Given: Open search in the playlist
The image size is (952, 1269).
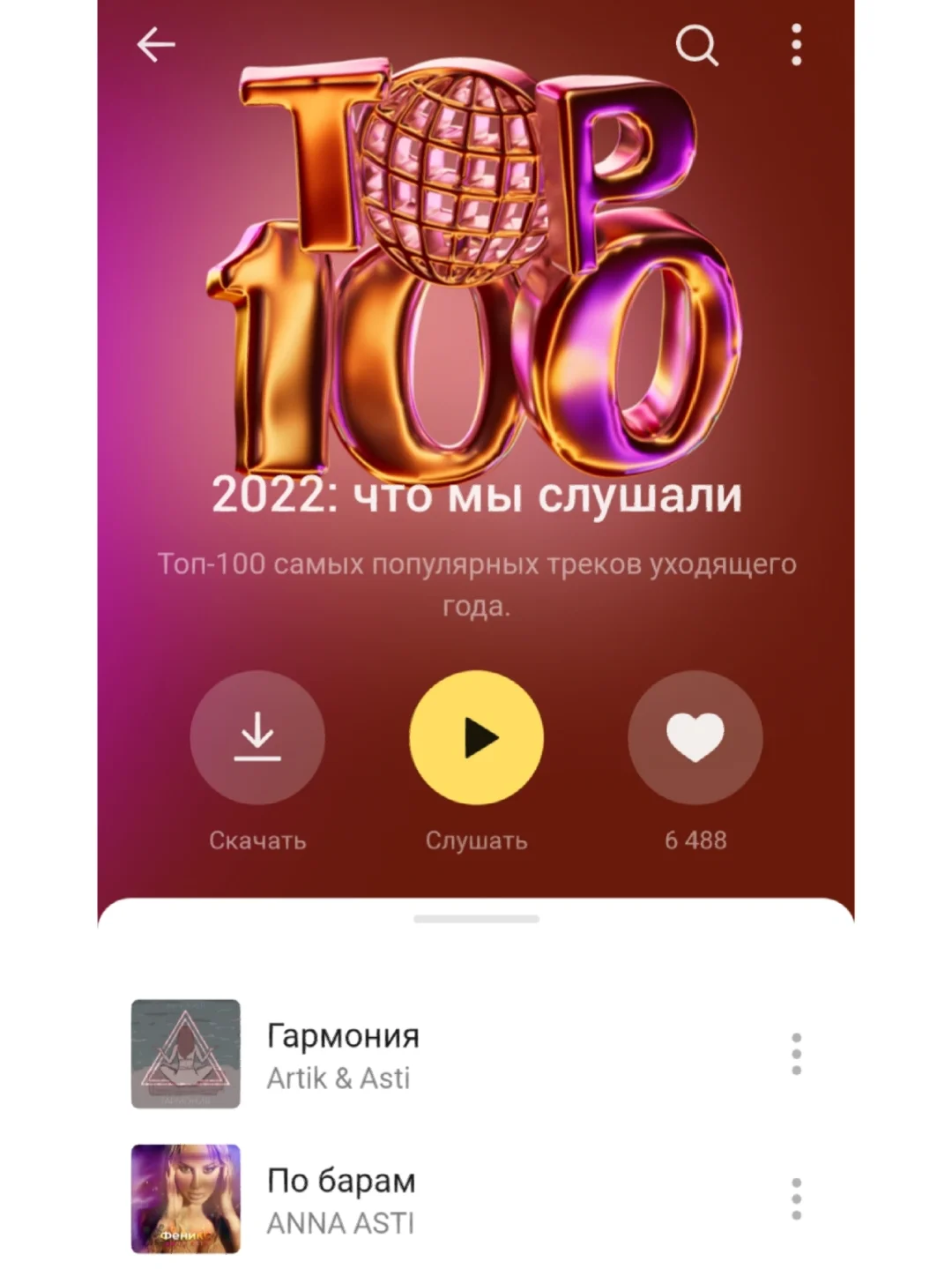Looking at the screenshot, I should point(696,45).
